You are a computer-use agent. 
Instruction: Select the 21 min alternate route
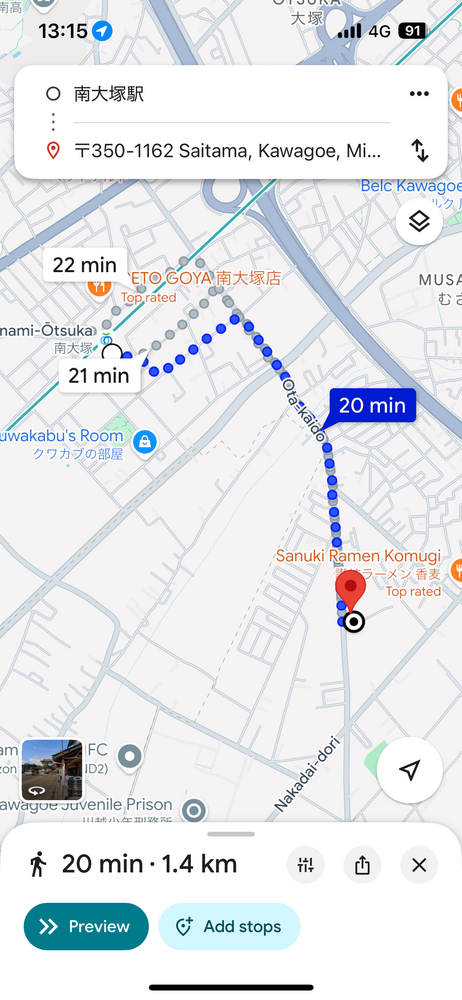(x=100, y=376)
